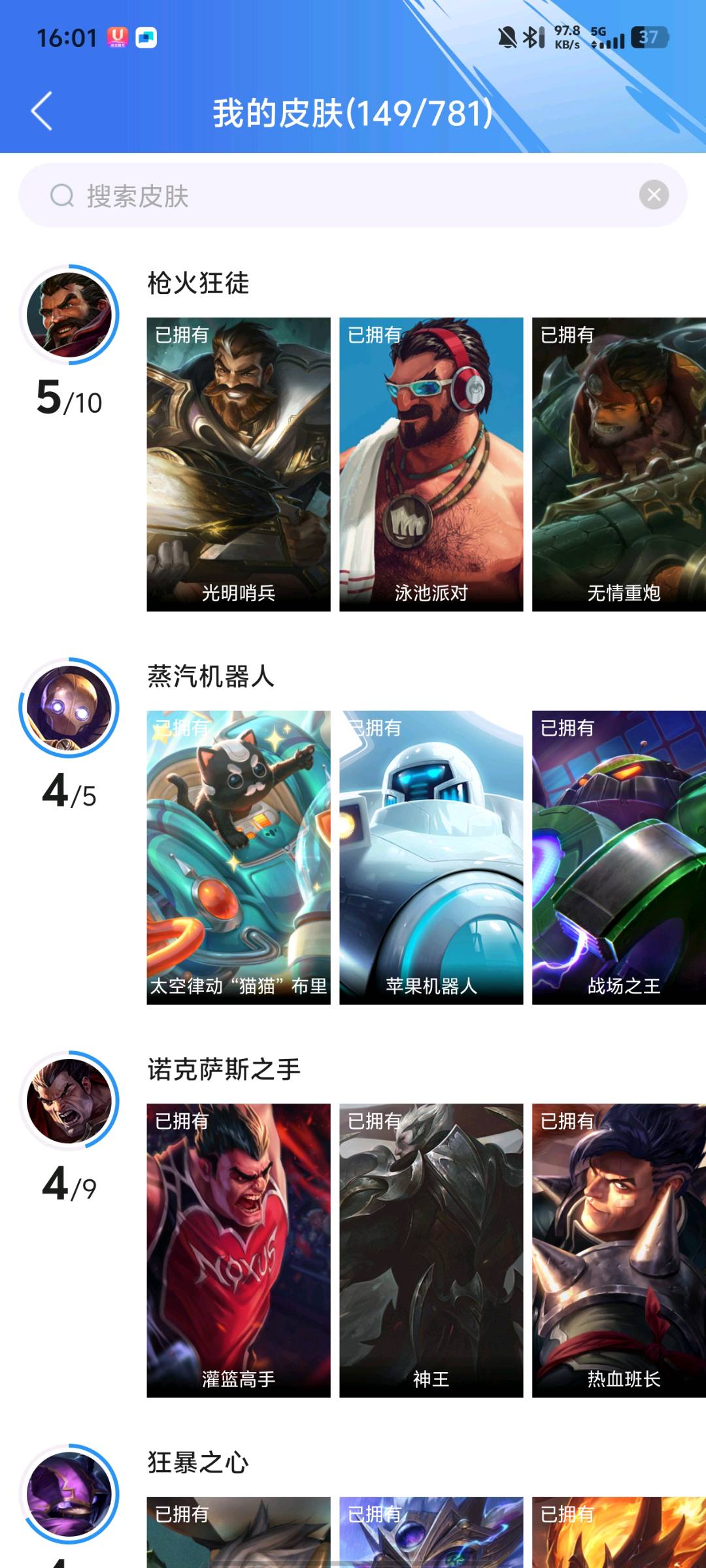Open the 战场之王 skin card

pos(618,857)
